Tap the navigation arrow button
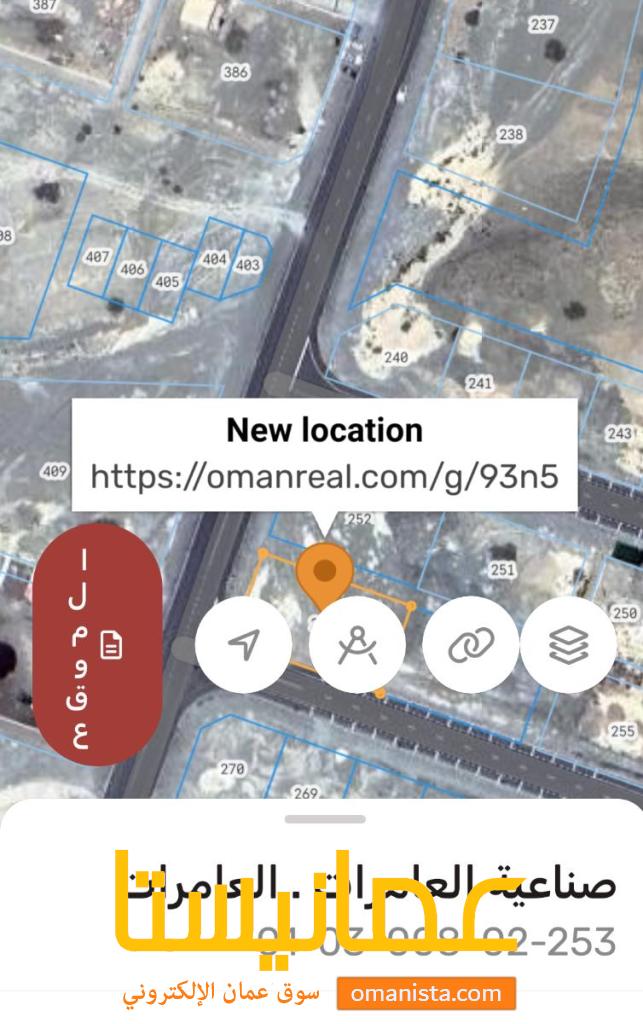 coord(243,645)
